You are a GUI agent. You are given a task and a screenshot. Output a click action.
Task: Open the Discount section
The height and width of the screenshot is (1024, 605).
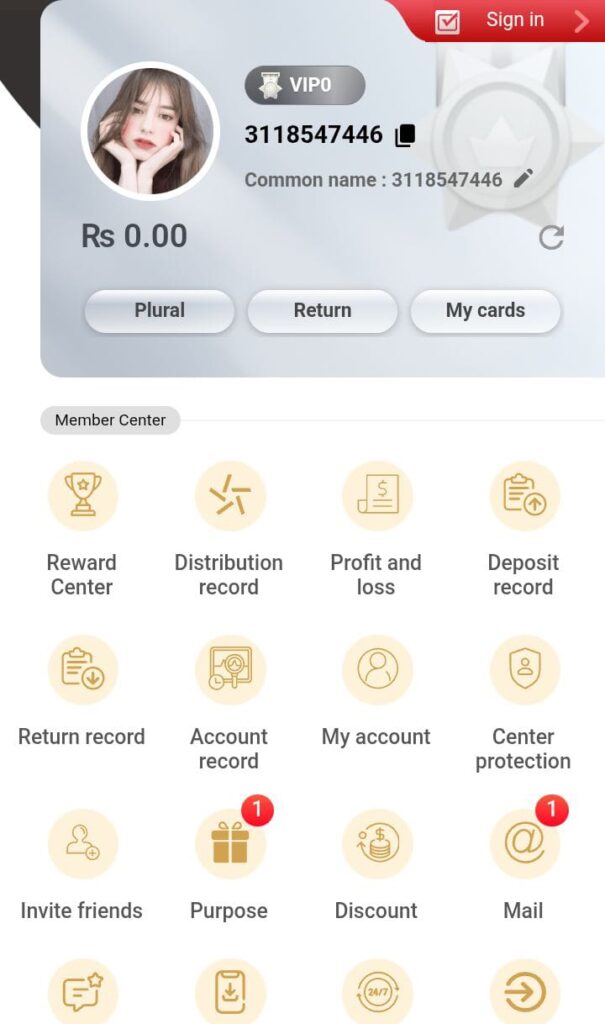376,844
